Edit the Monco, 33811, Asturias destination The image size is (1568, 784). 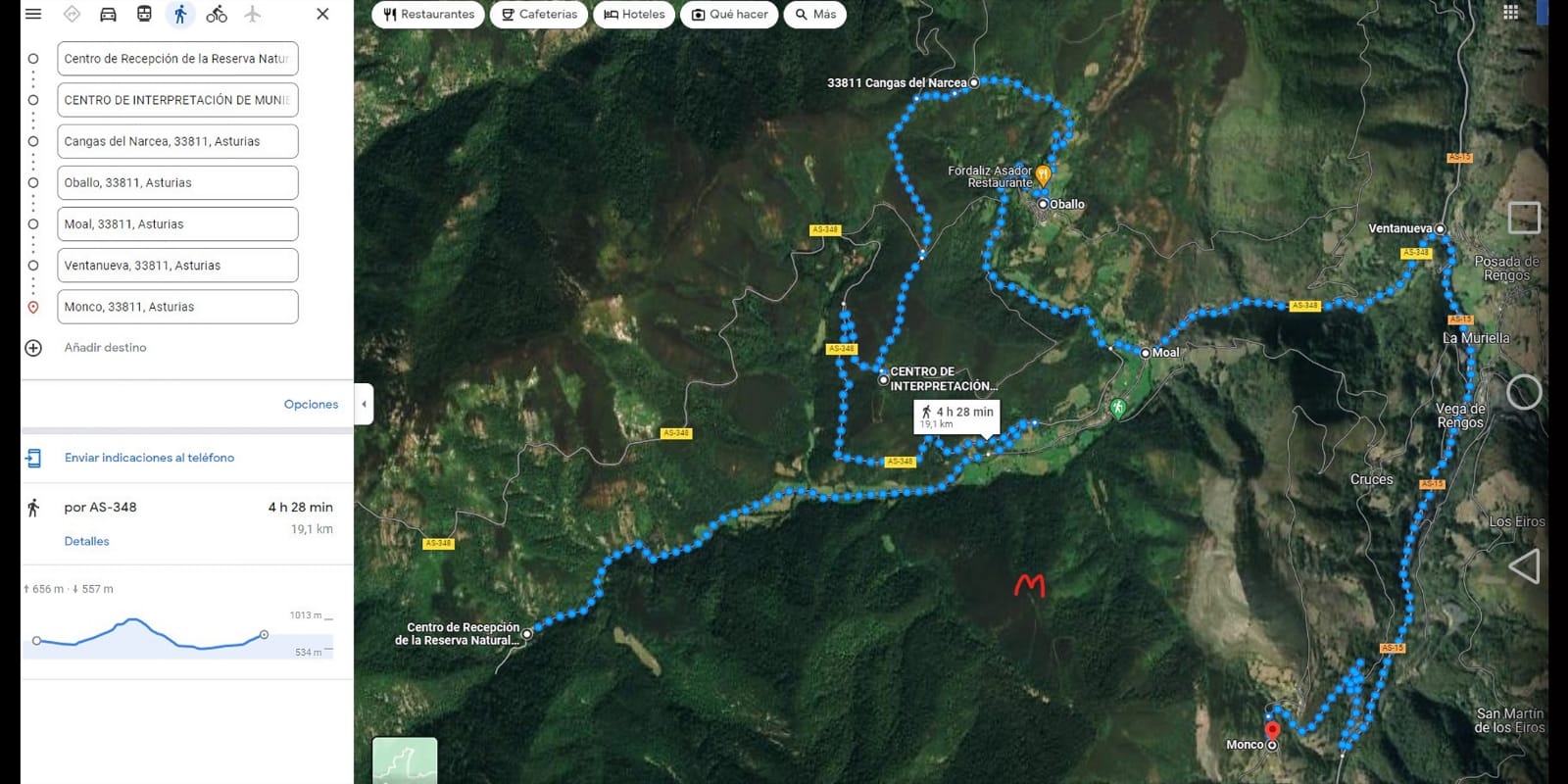(x=177, y=307)
